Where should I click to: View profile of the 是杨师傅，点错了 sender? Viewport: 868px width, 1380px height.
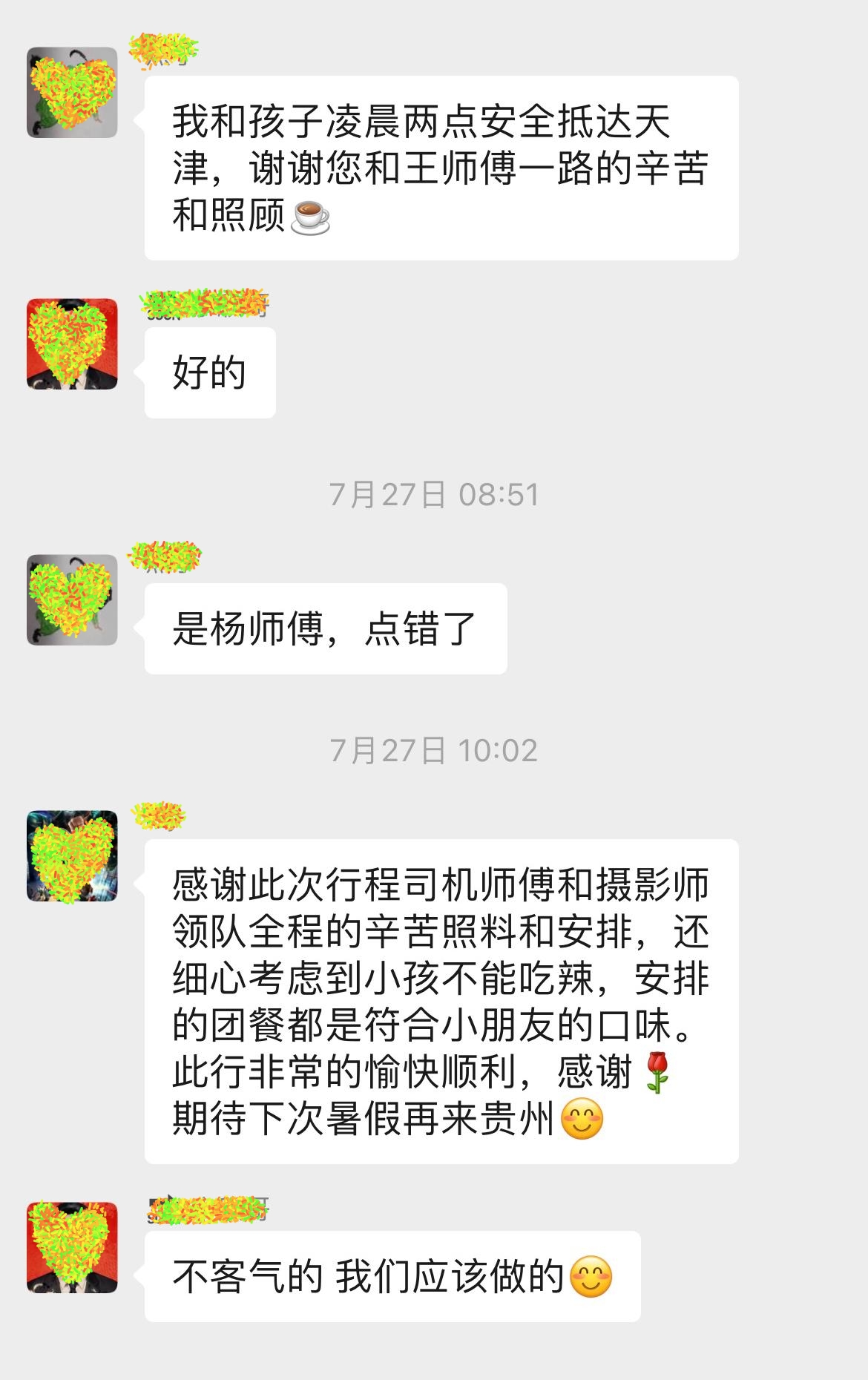click(72, 599)
